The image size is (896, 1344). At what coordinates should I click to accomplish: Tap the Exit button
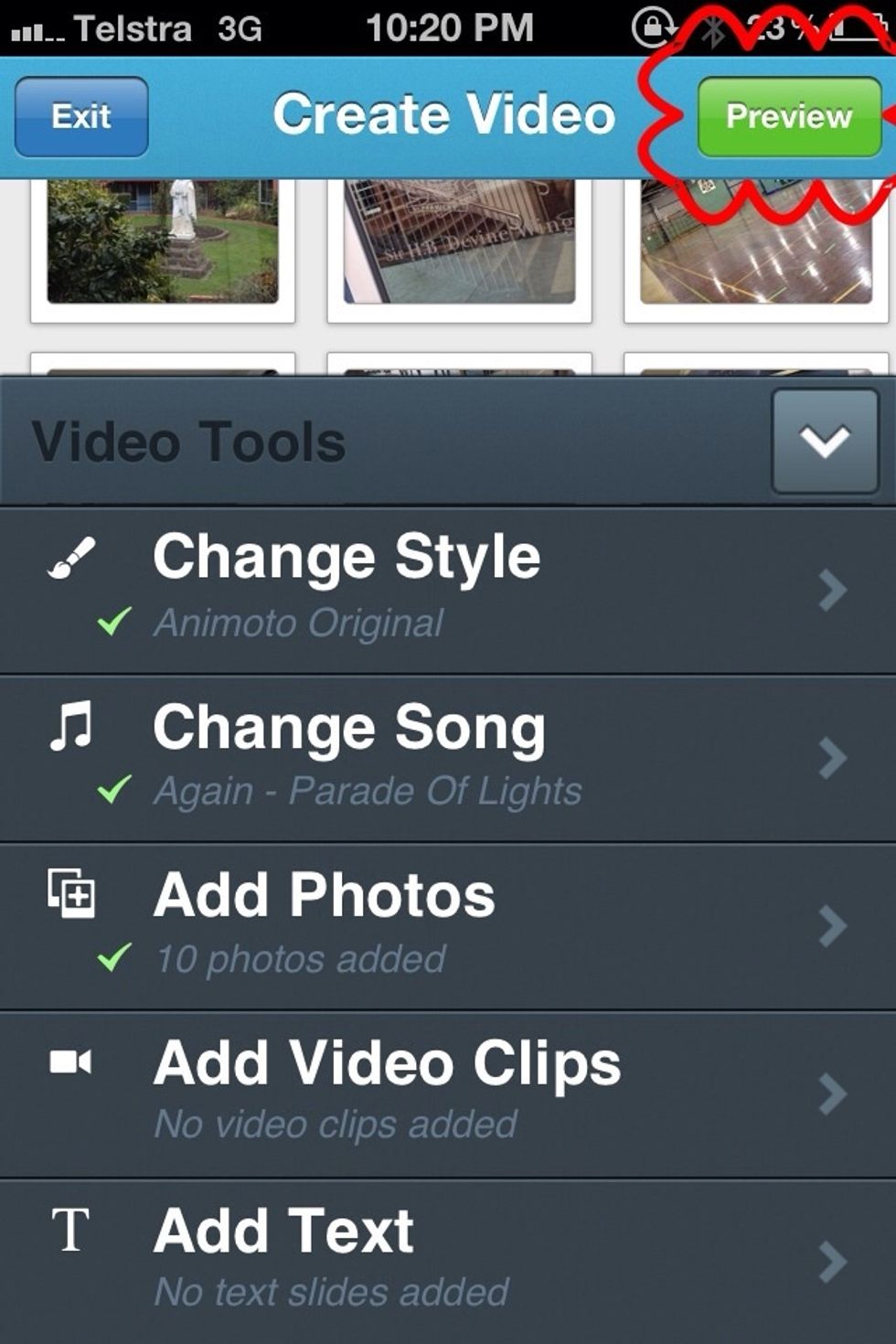click(80, 116)
